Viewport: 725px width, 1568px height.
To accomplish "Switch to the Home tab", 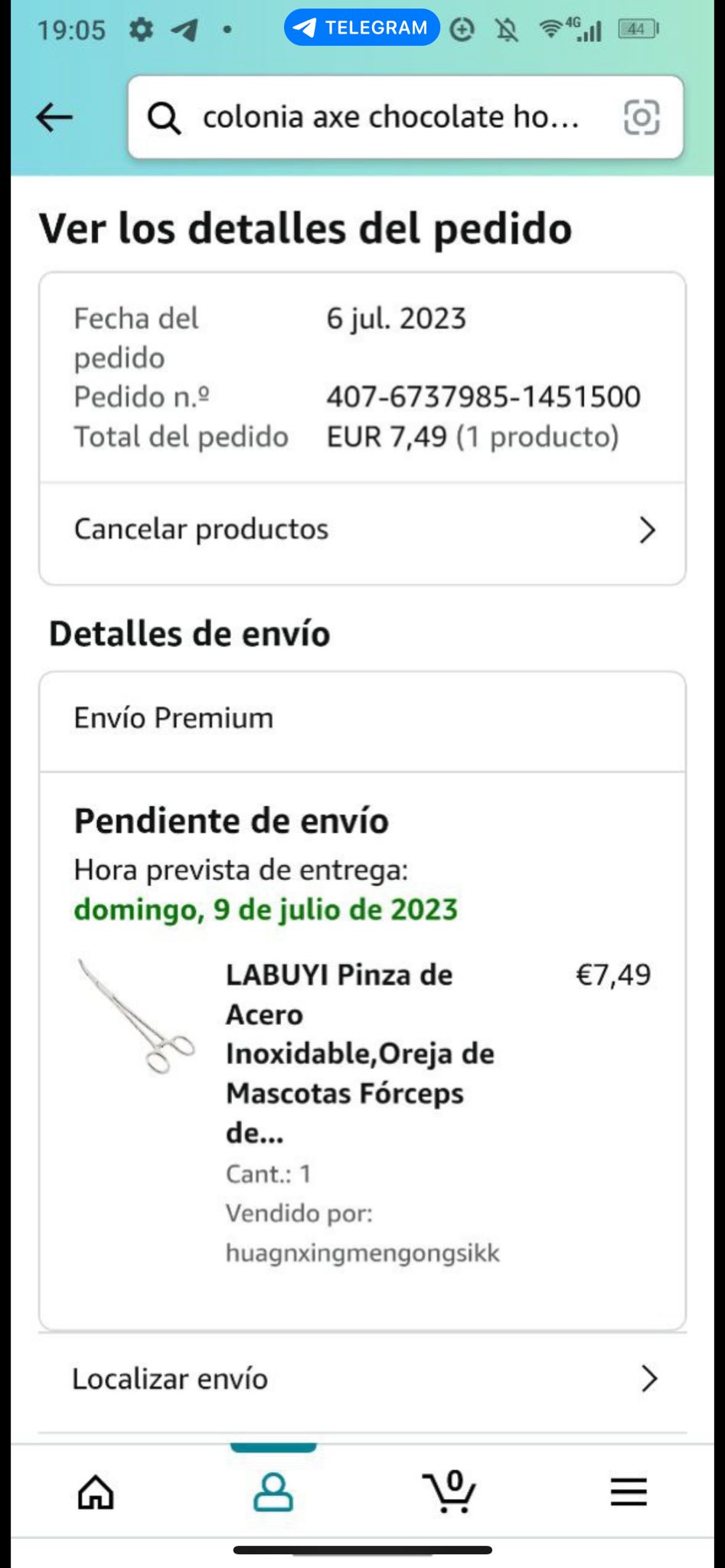I will coord(96,1491).
